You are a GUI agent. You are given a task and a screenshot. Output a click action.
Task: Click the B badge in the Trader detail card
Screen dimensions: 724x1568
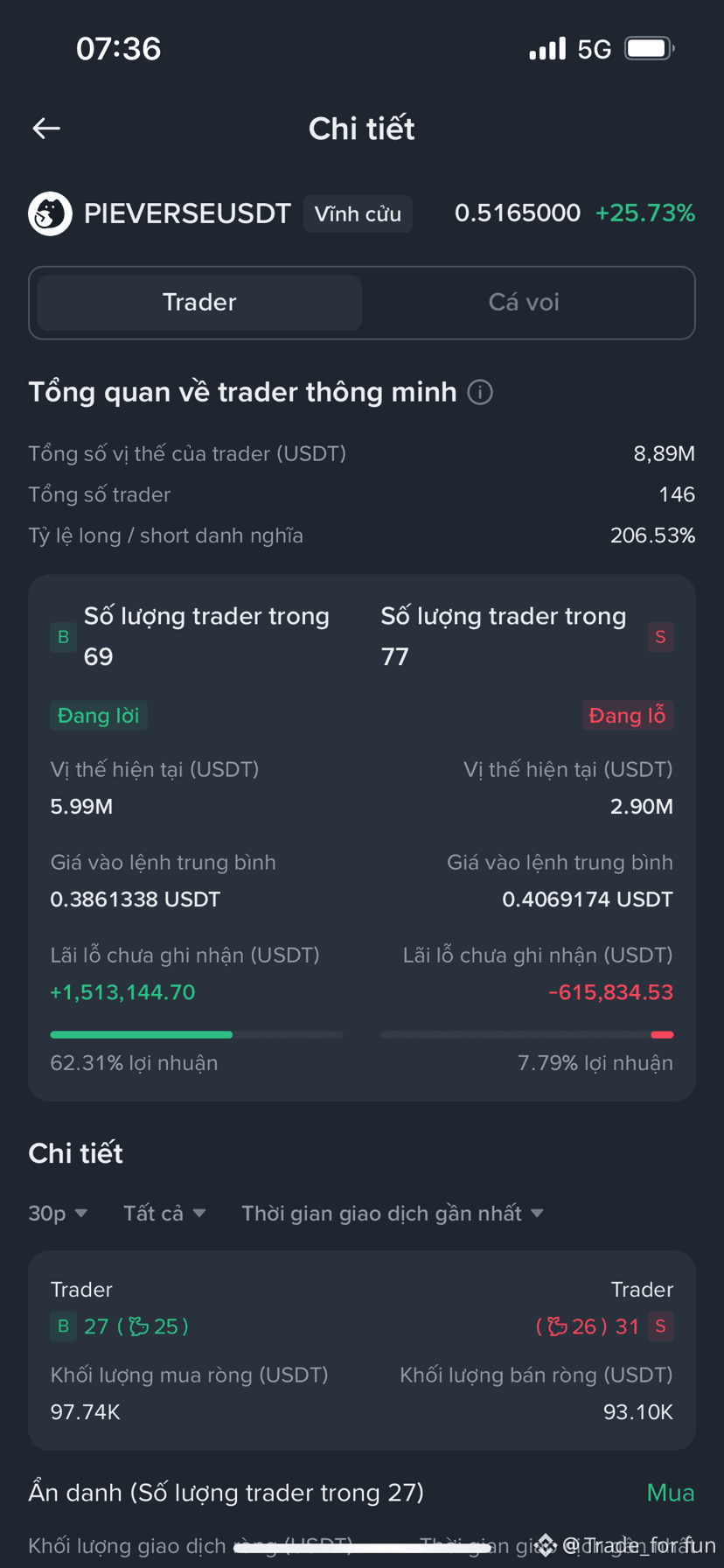coord(62,1326)
